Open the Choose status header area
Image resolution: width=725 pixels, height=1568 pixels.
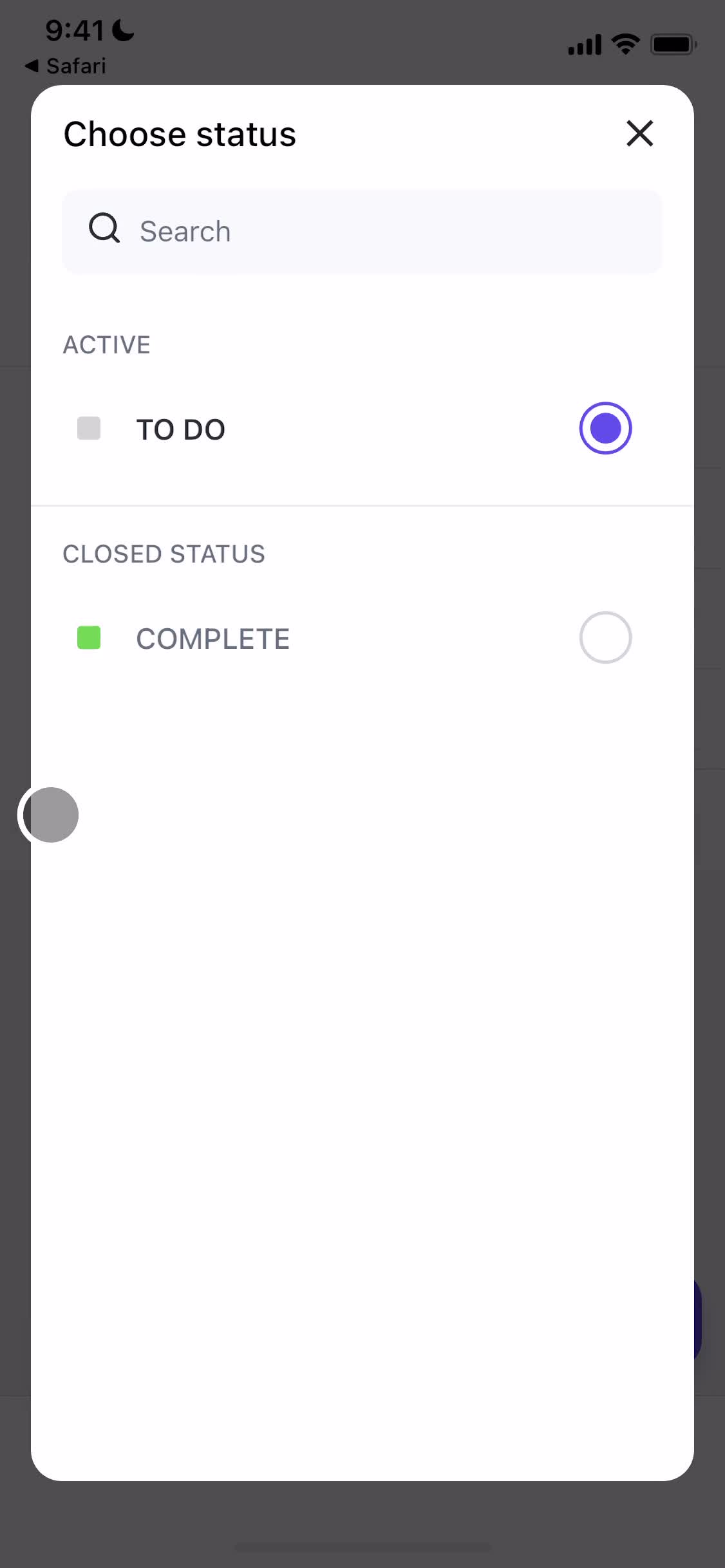tap(179, 133)
